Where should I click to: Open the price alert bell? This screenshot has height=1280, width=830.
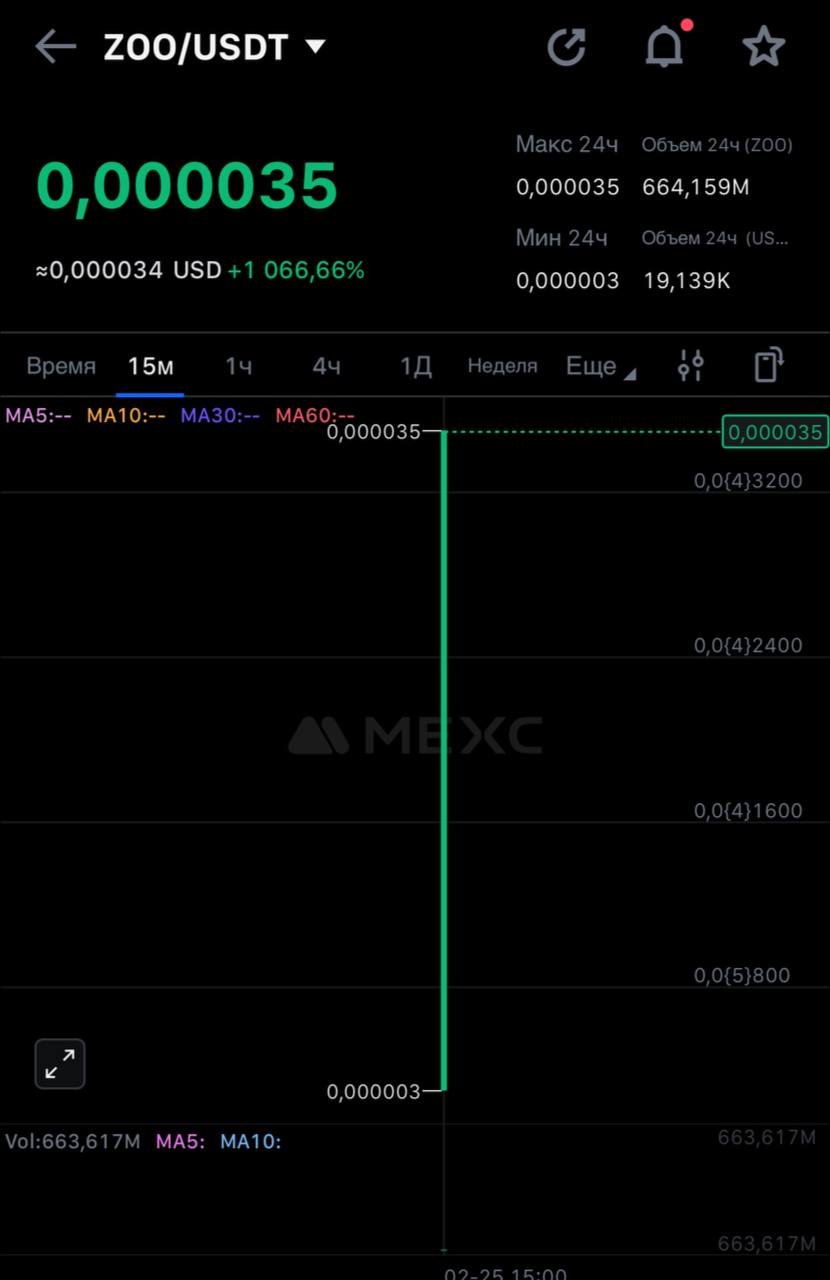tap(664, 47)
